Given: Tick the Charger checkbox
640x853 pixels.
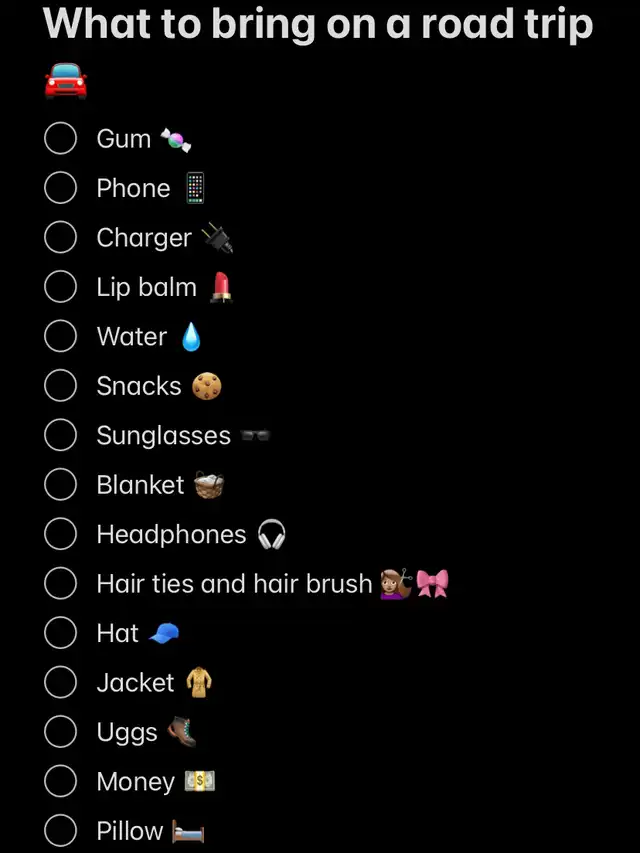Looking at the screenshot, I should 61,237.
